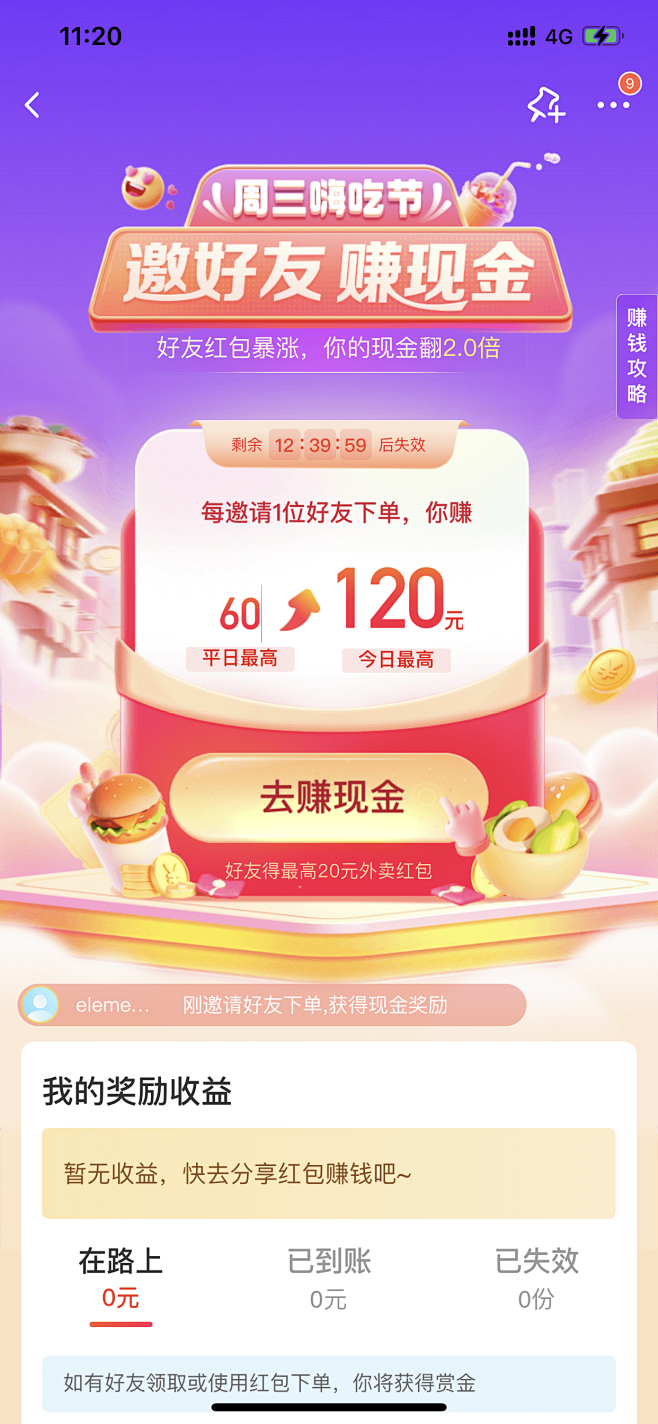Viewport: 658px width, 1424px height.
Task: Open the 赚钱攻略 side tab
Action: (x=637, y=356)
